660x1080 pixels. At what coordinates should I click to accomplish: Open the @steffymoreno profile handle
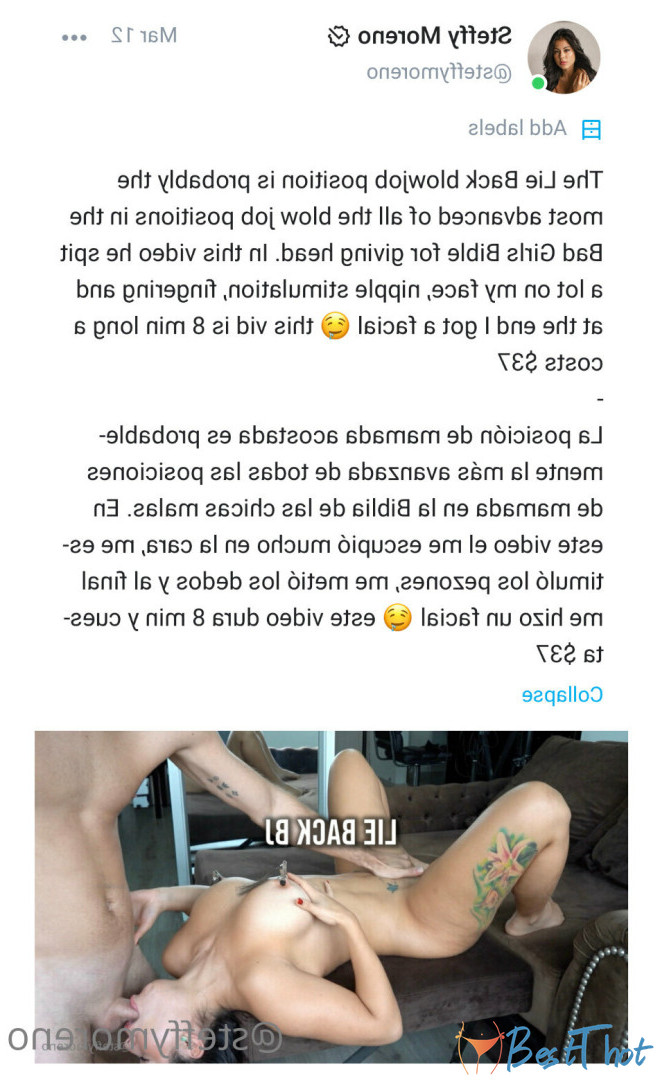tap(439, 72)
